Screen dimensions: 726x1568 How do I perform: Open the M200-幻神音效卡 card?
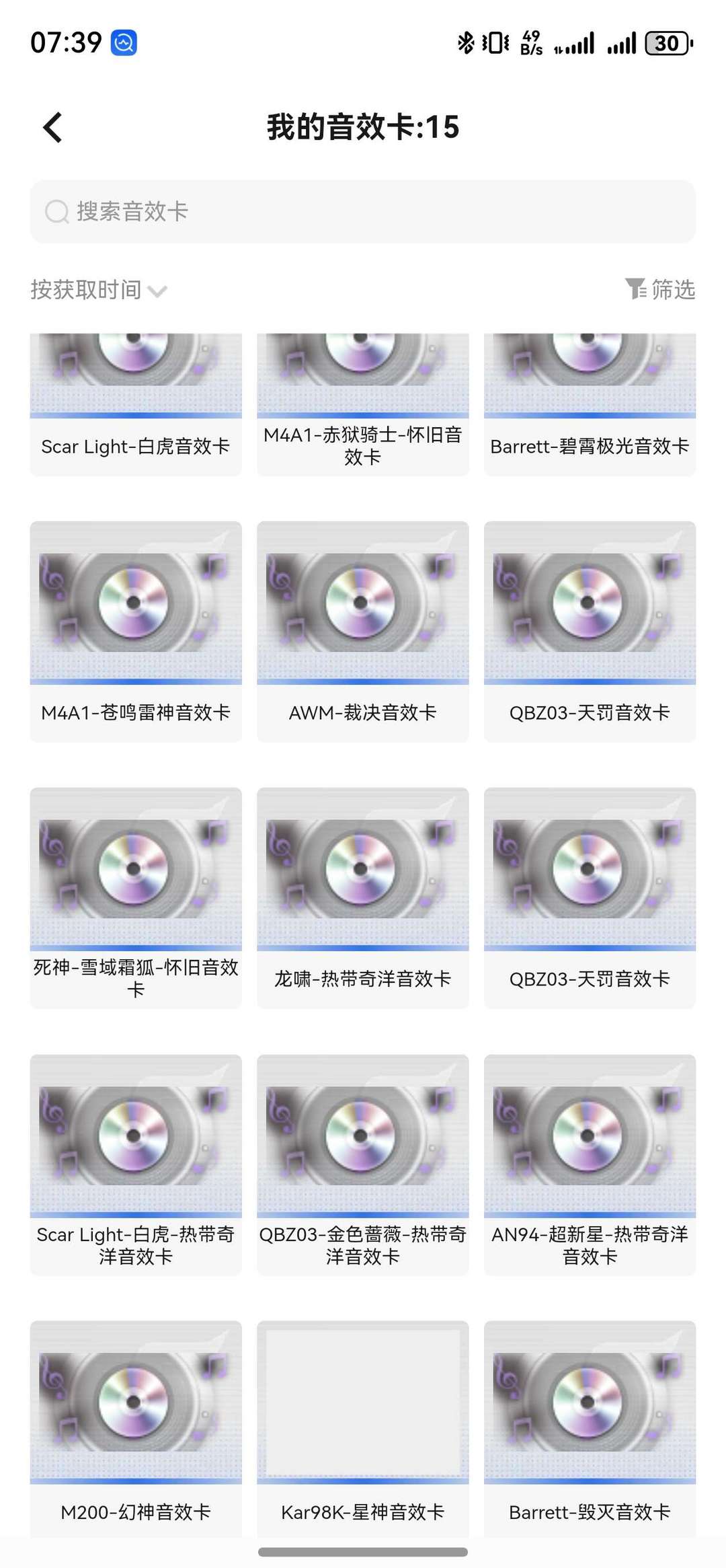[x=136, y=1426]
